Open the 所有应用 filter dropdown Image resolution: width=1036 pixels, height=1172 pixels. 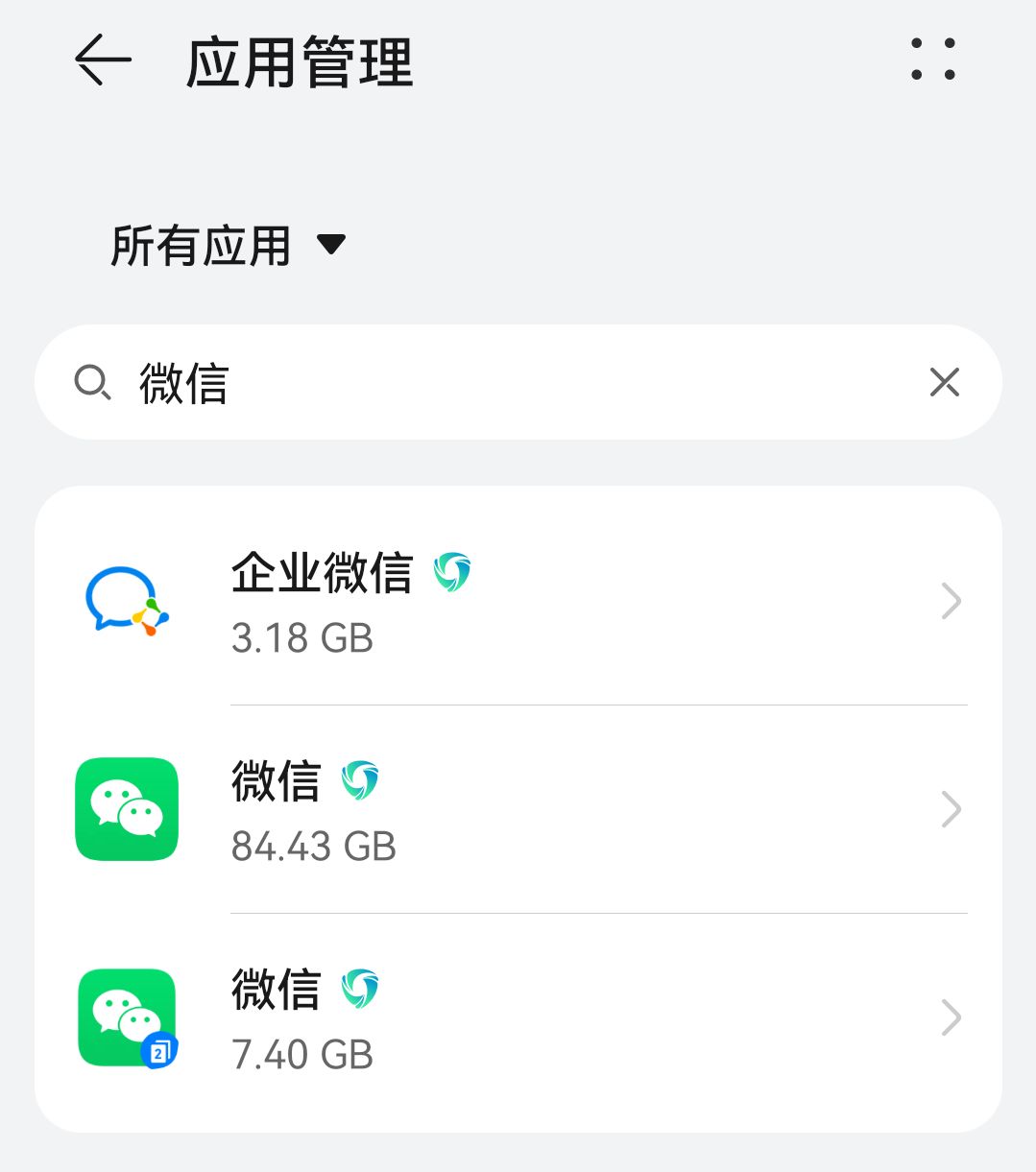pyautogui.click(x=331, y=247)
